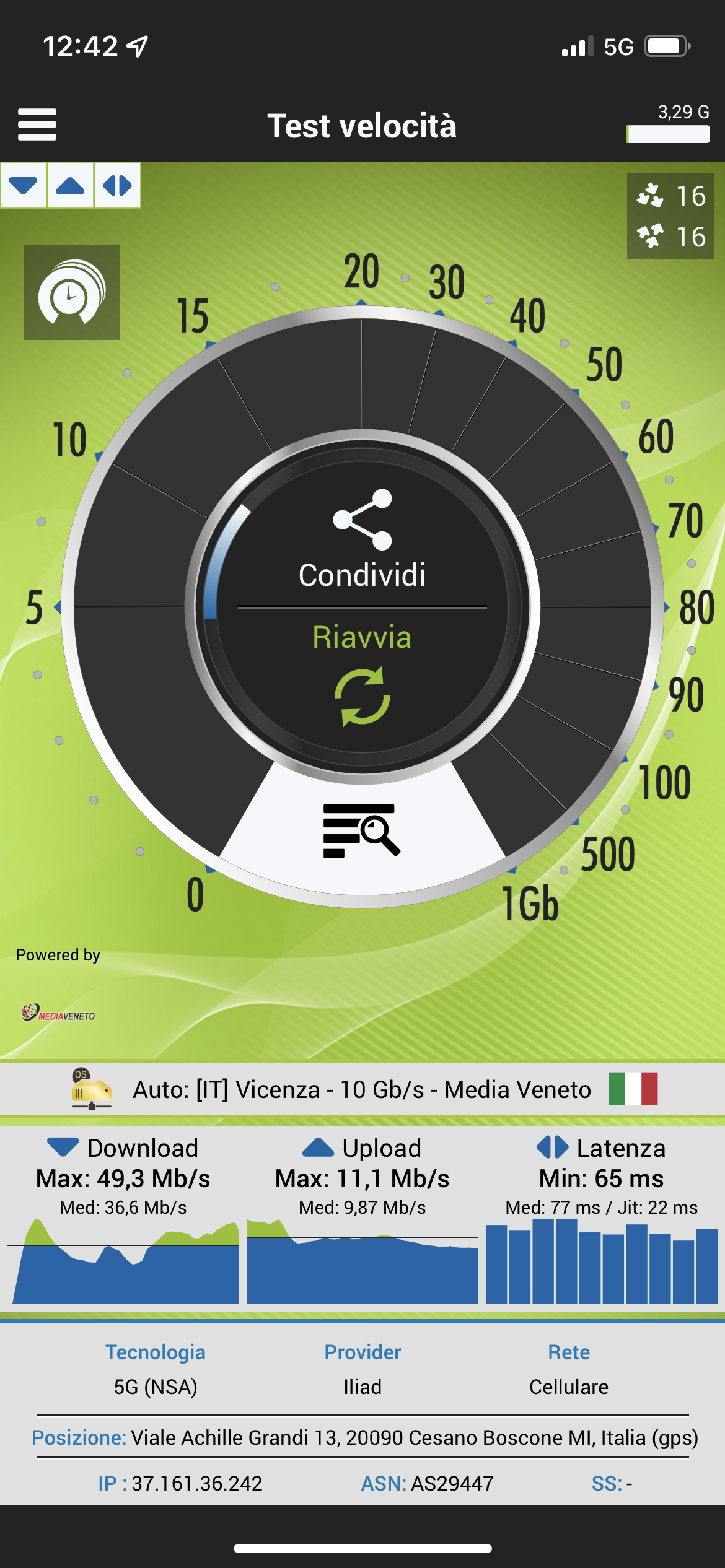This screenshot has height=1568, width=725.
Task: Open the results detail search icon
Action: (362, 830)
